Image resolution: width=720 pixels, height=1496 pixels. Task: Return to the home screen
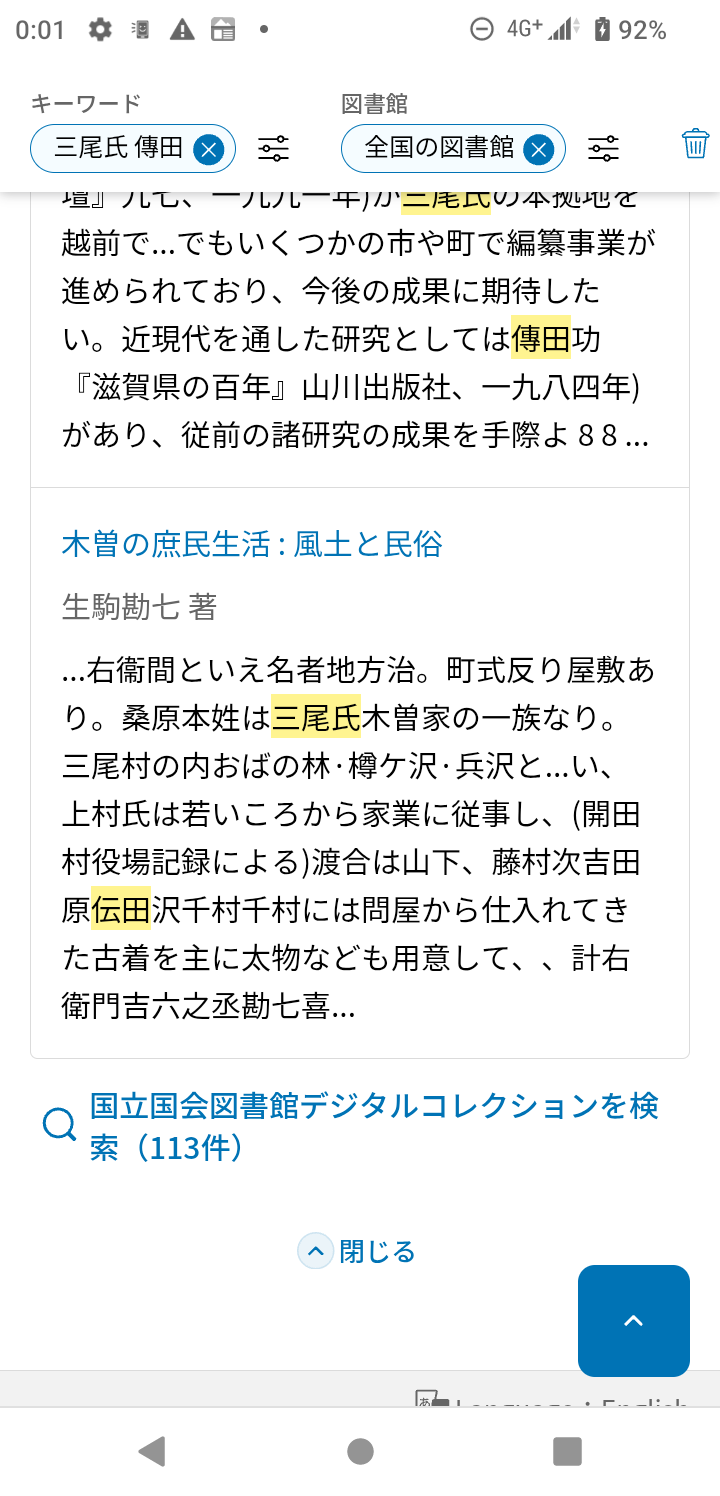pyautogui.click(x=360, y=1450)
